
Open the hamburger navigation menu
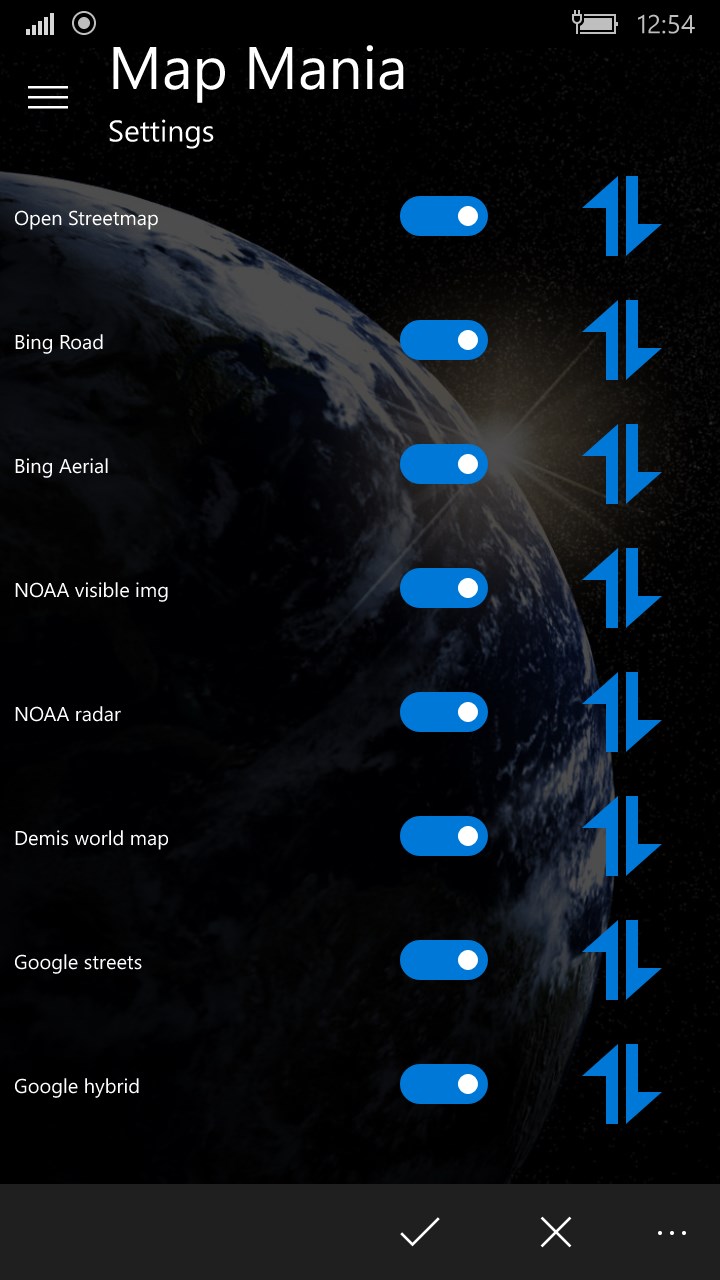[48, 97]
